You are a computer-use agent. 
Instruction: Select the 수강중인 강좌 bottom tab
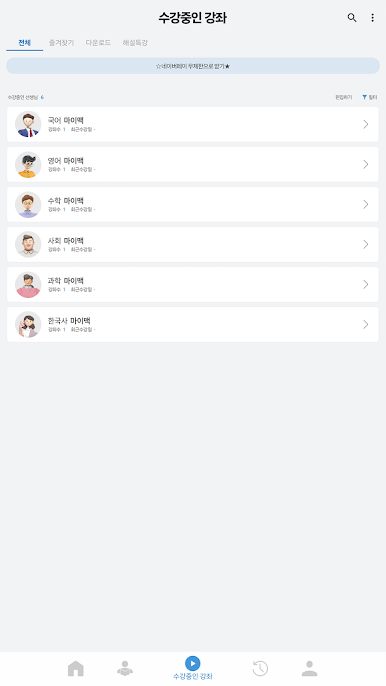pos(193,668)
